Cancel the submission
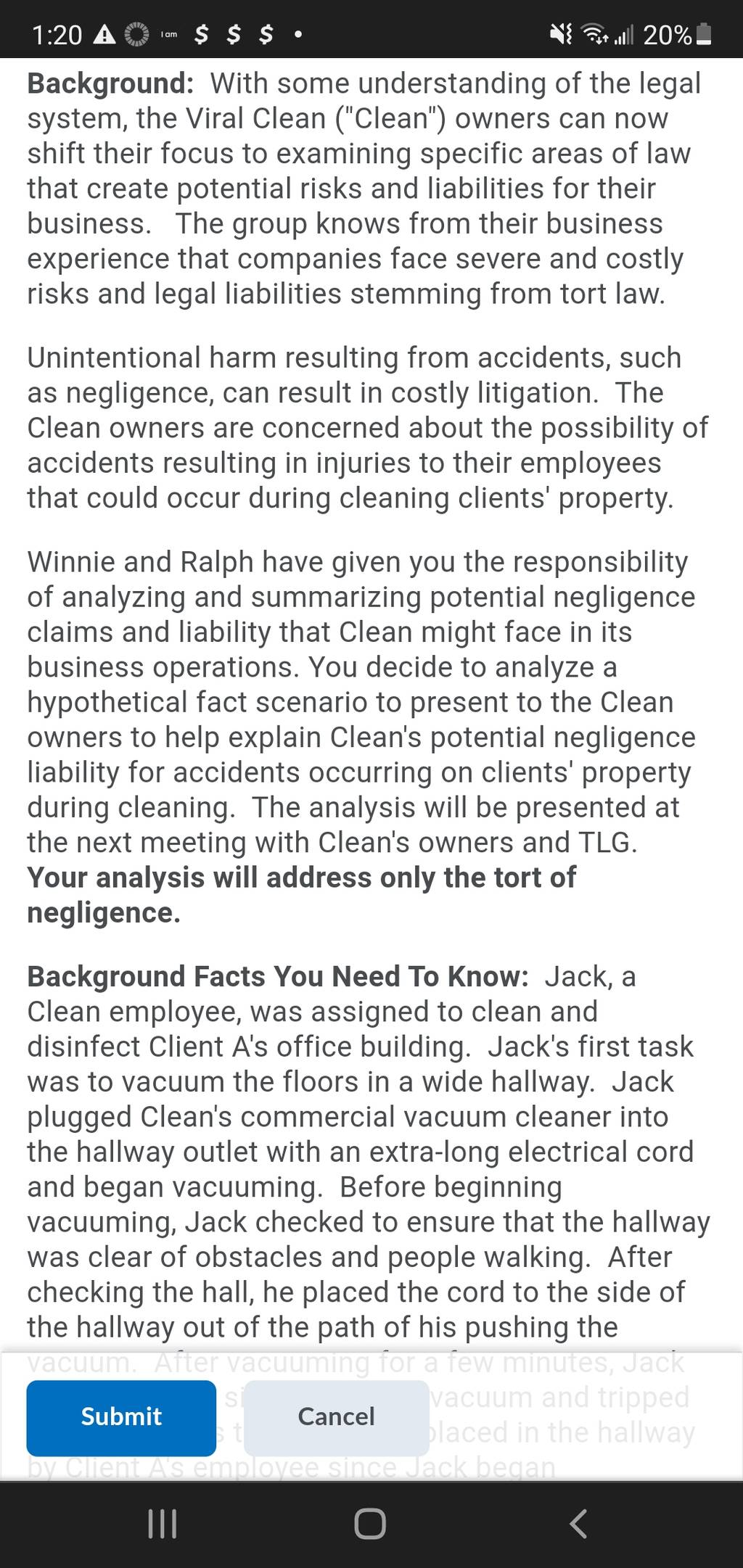Screen dimensions: 743x1568 [x=337, y=1417]
